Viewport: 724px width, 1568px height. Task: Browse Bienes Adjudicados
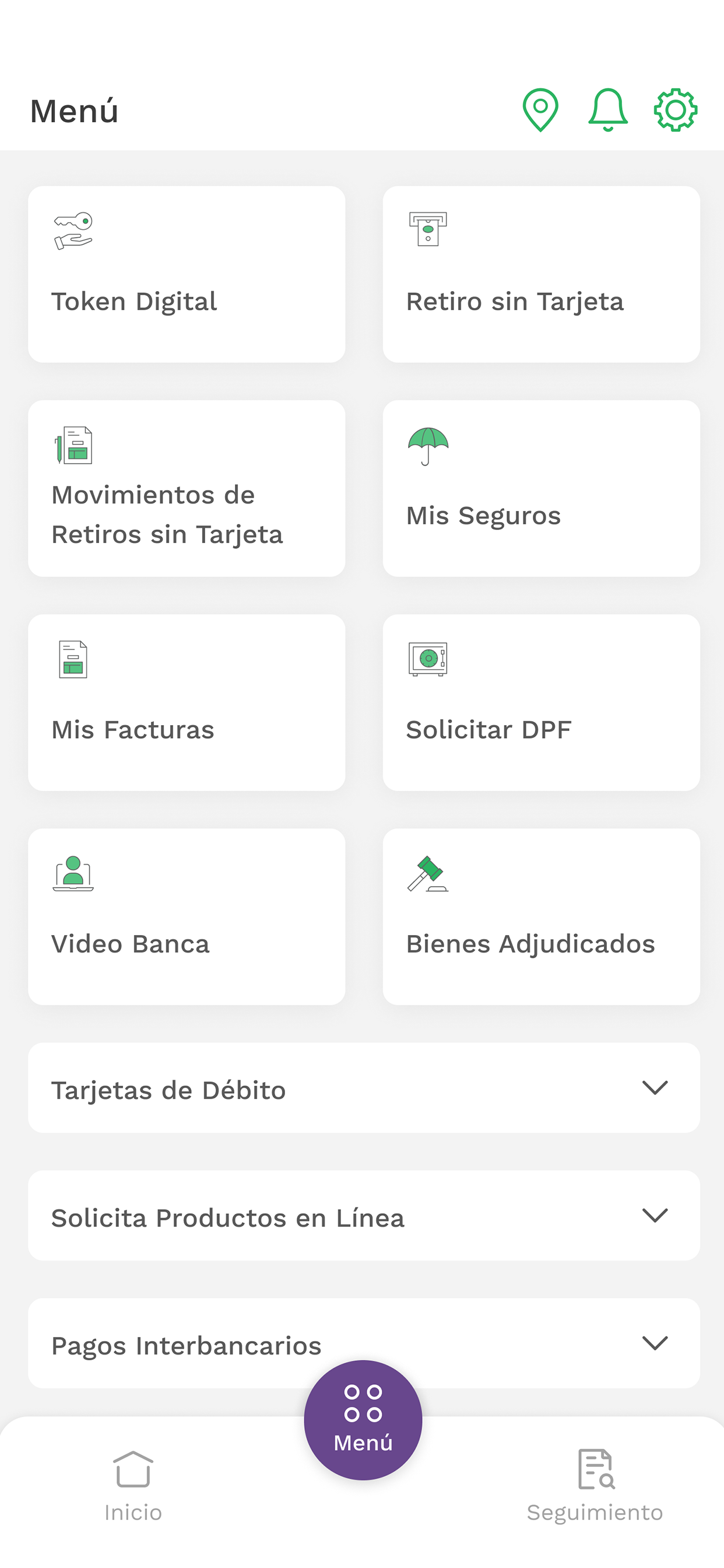pos(541,916)
